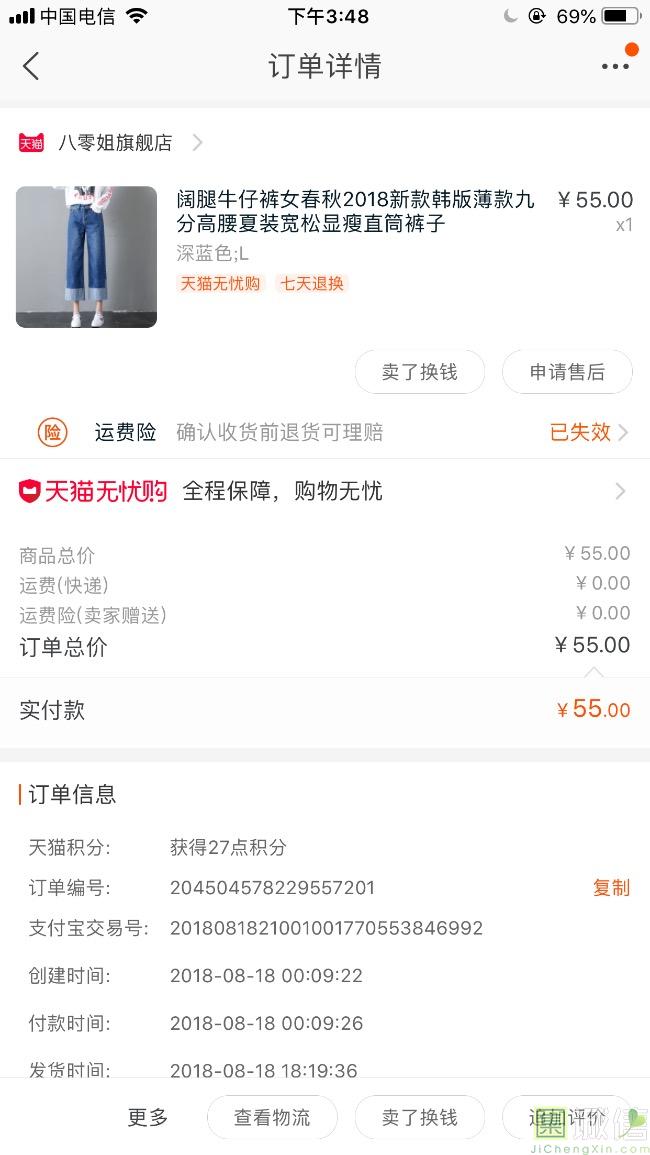650x1155 pixels.
Task: Tap 追加评价 in the bottom bar
Action: pyautogui.click(x=567, y=1117)
